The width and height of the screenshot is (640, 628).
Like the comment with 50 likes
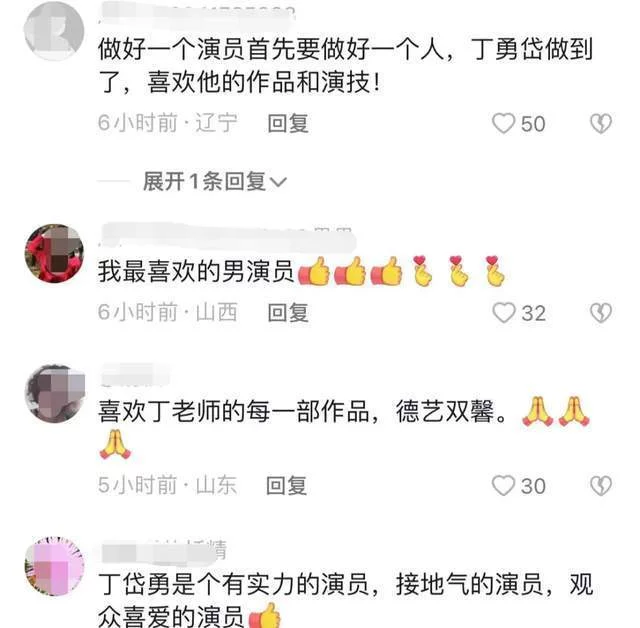tap(504, 124)
